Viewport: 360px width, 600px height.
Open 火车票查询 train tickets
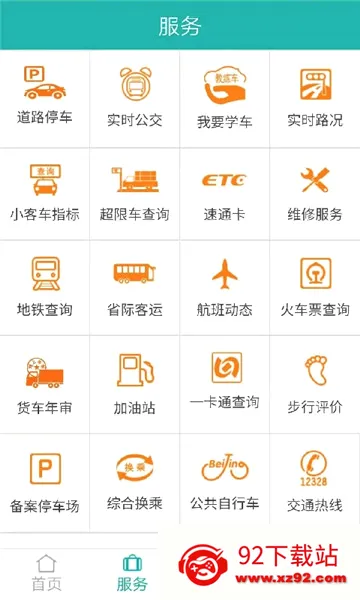pos(315,288)
